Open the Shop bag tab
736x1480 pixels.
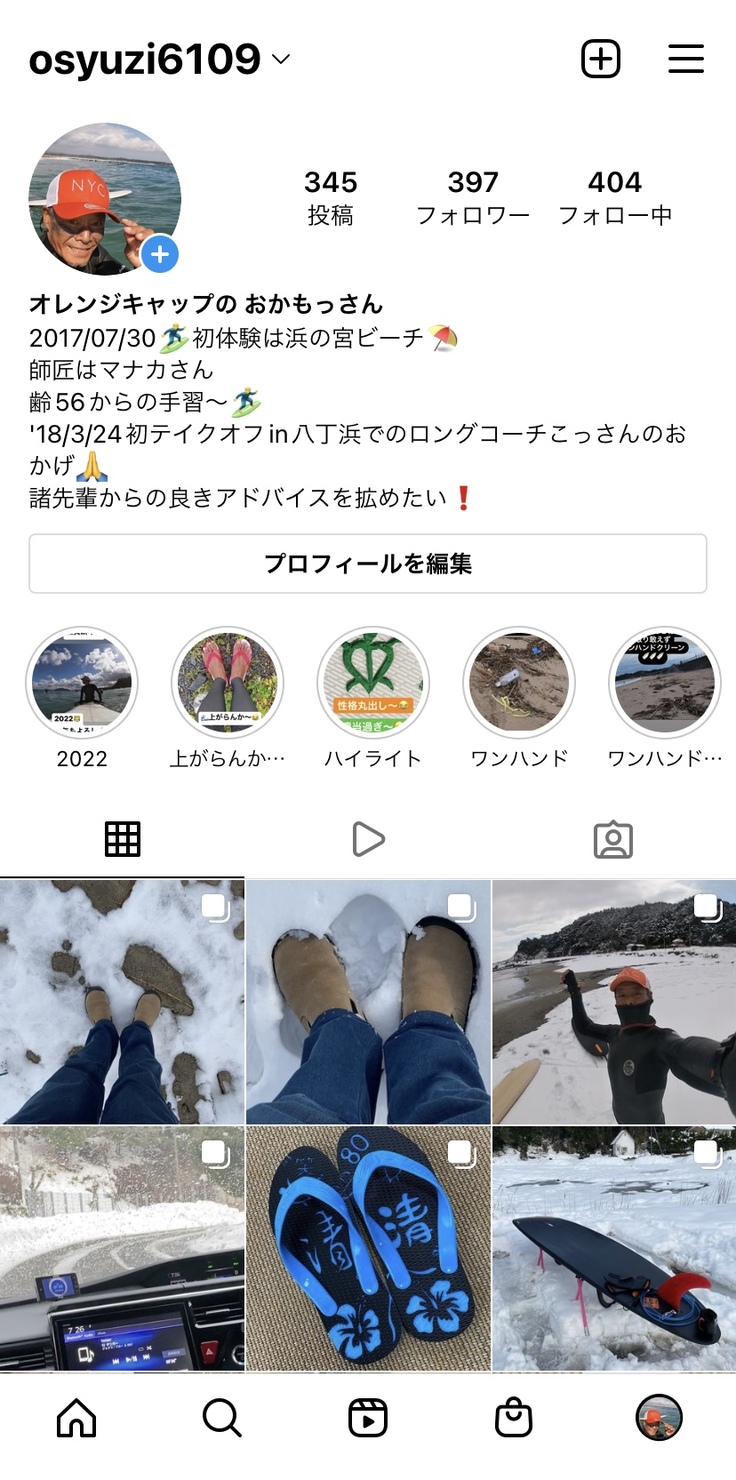point(513,1417)
